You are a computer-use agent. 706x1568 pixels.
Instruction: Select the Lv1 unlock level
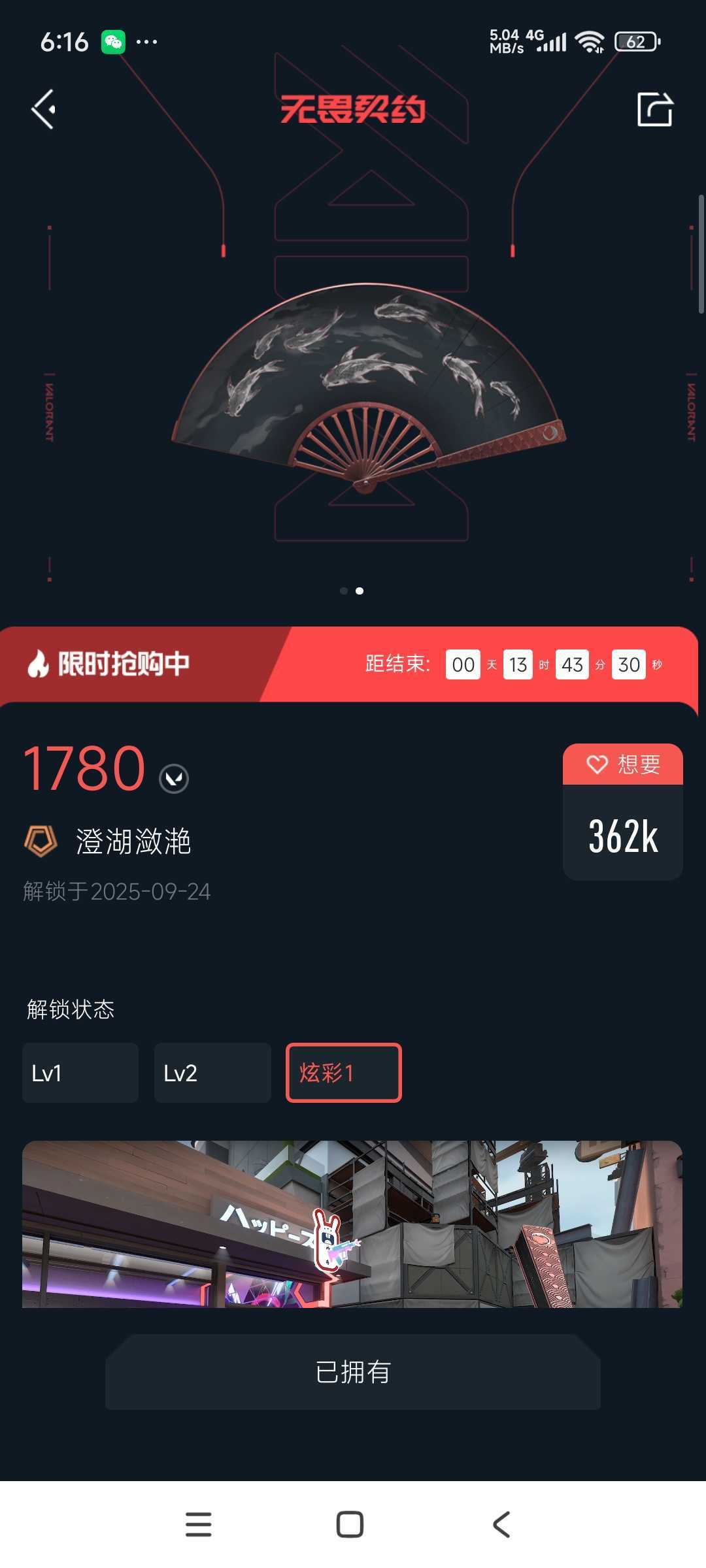(80, 1073)
